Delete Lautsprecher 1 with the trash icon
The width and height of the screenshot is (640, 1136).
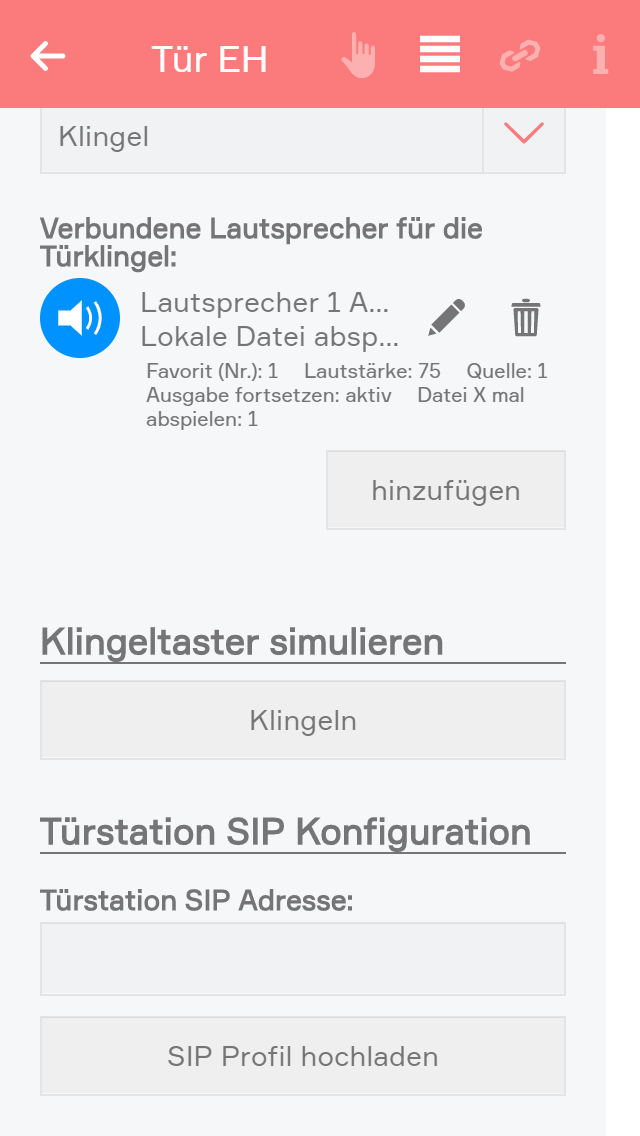526,318
